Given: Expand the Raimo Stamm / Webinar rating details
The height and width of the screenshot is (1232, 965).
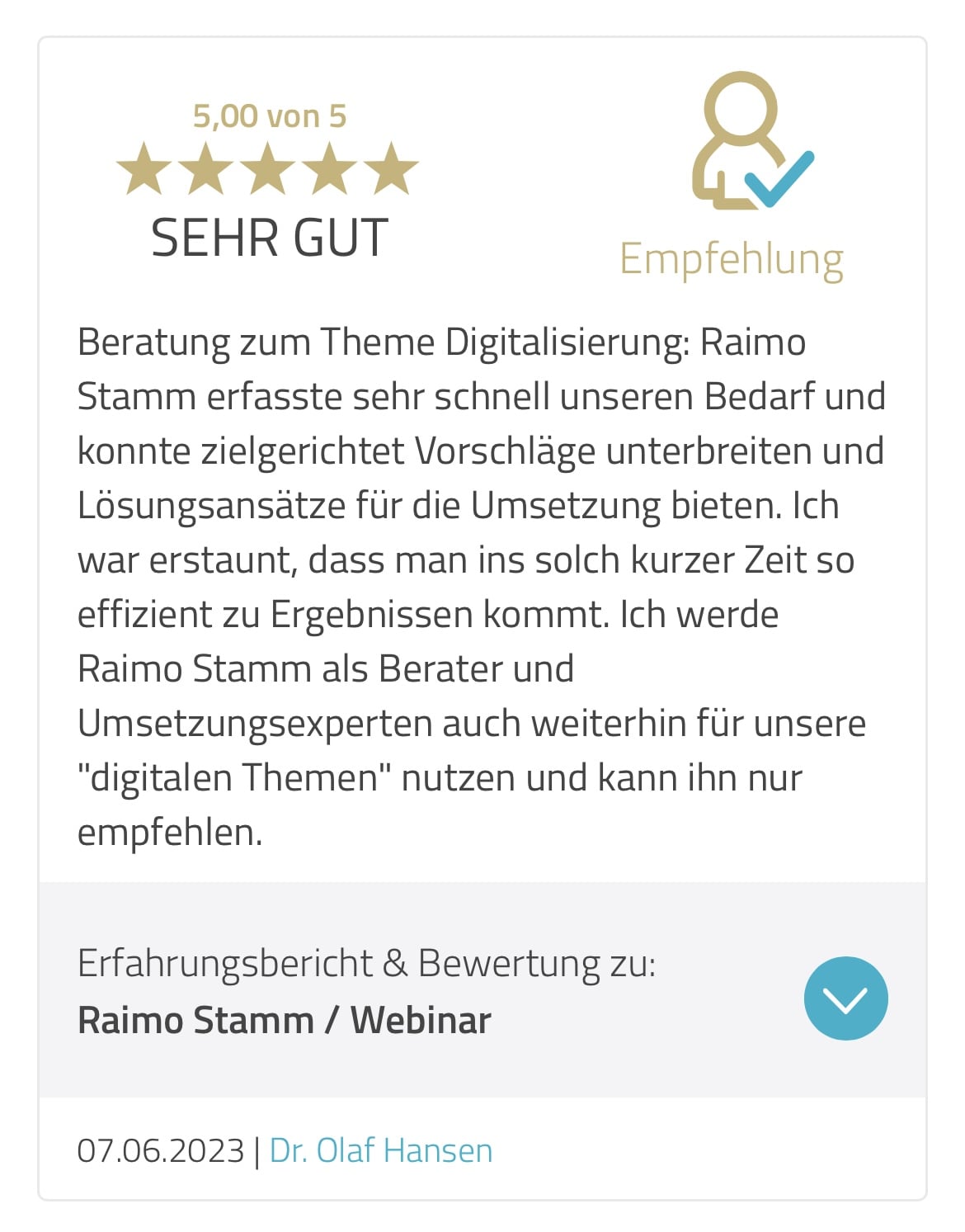Looking at the screenshot, I should (845, 998).
